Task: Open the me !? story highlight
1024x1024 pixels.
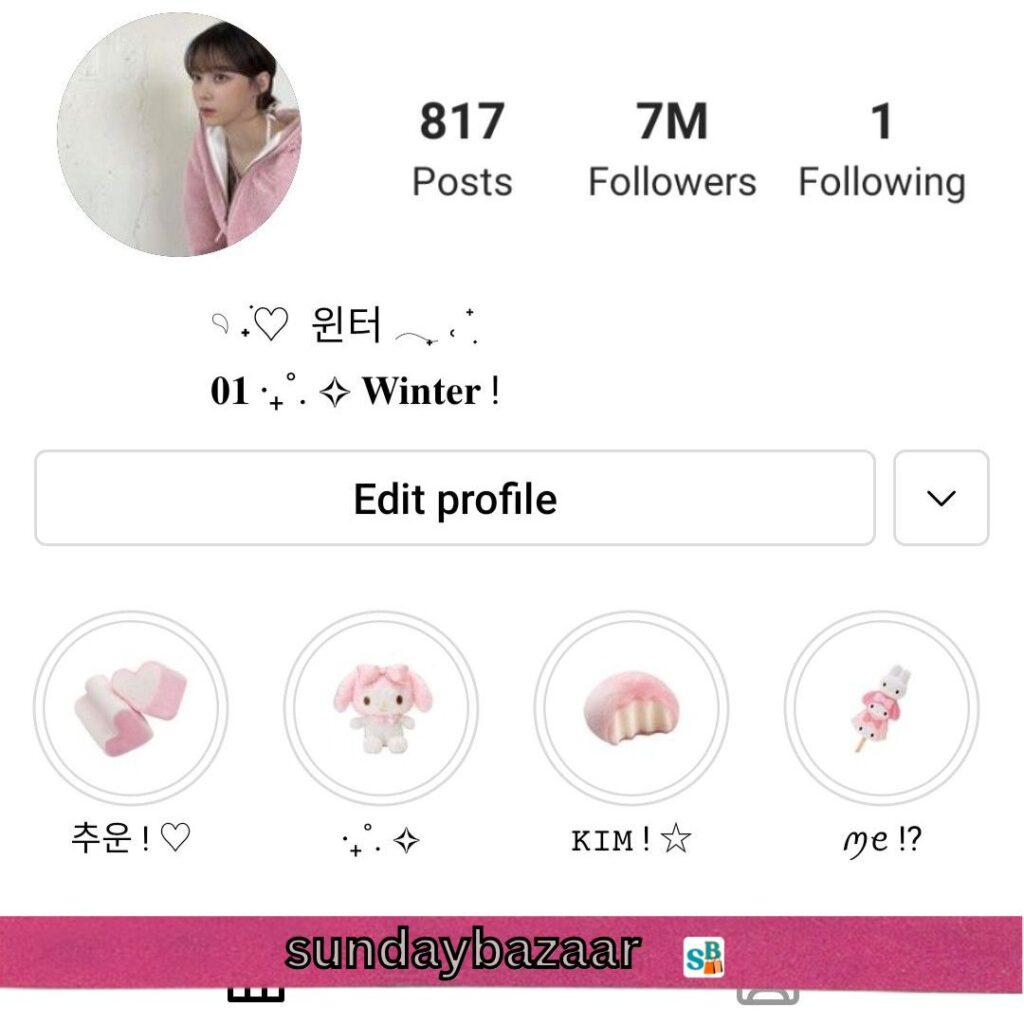Action: point(881,708)
